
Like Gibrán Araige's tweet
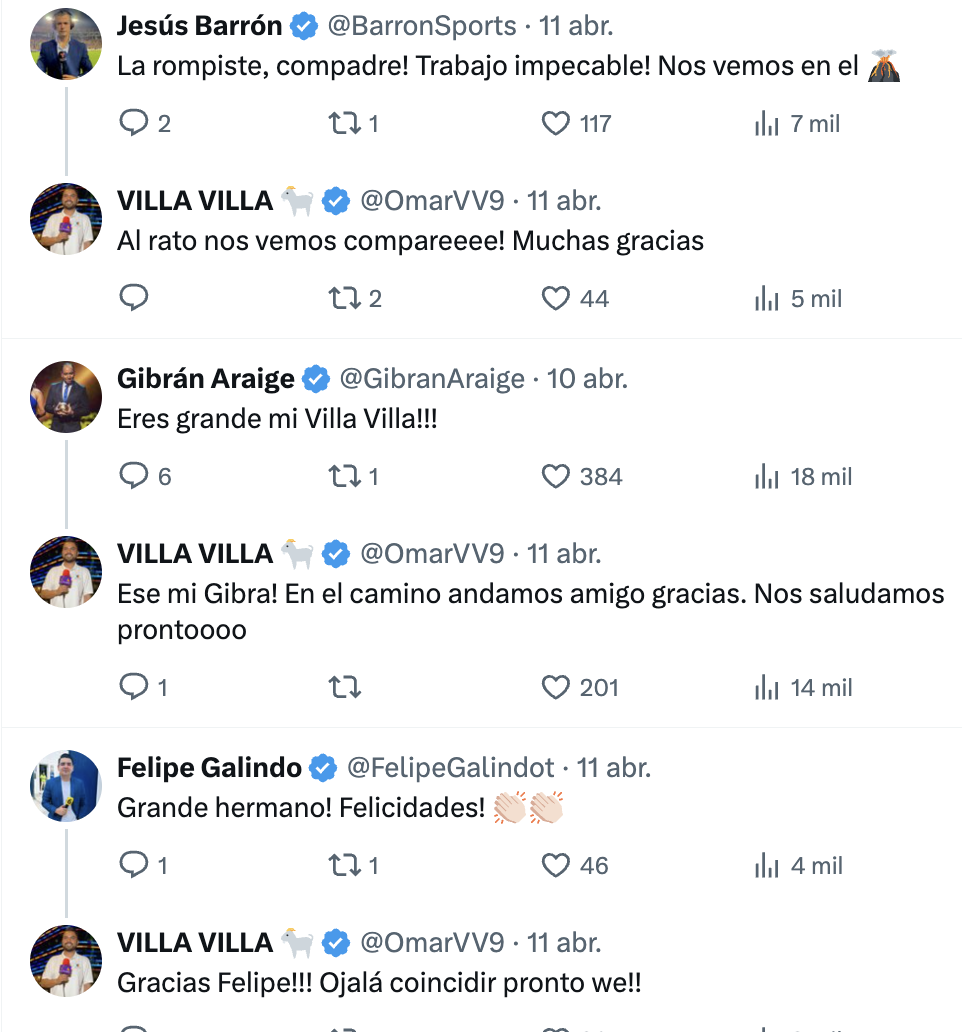[556, 477]
